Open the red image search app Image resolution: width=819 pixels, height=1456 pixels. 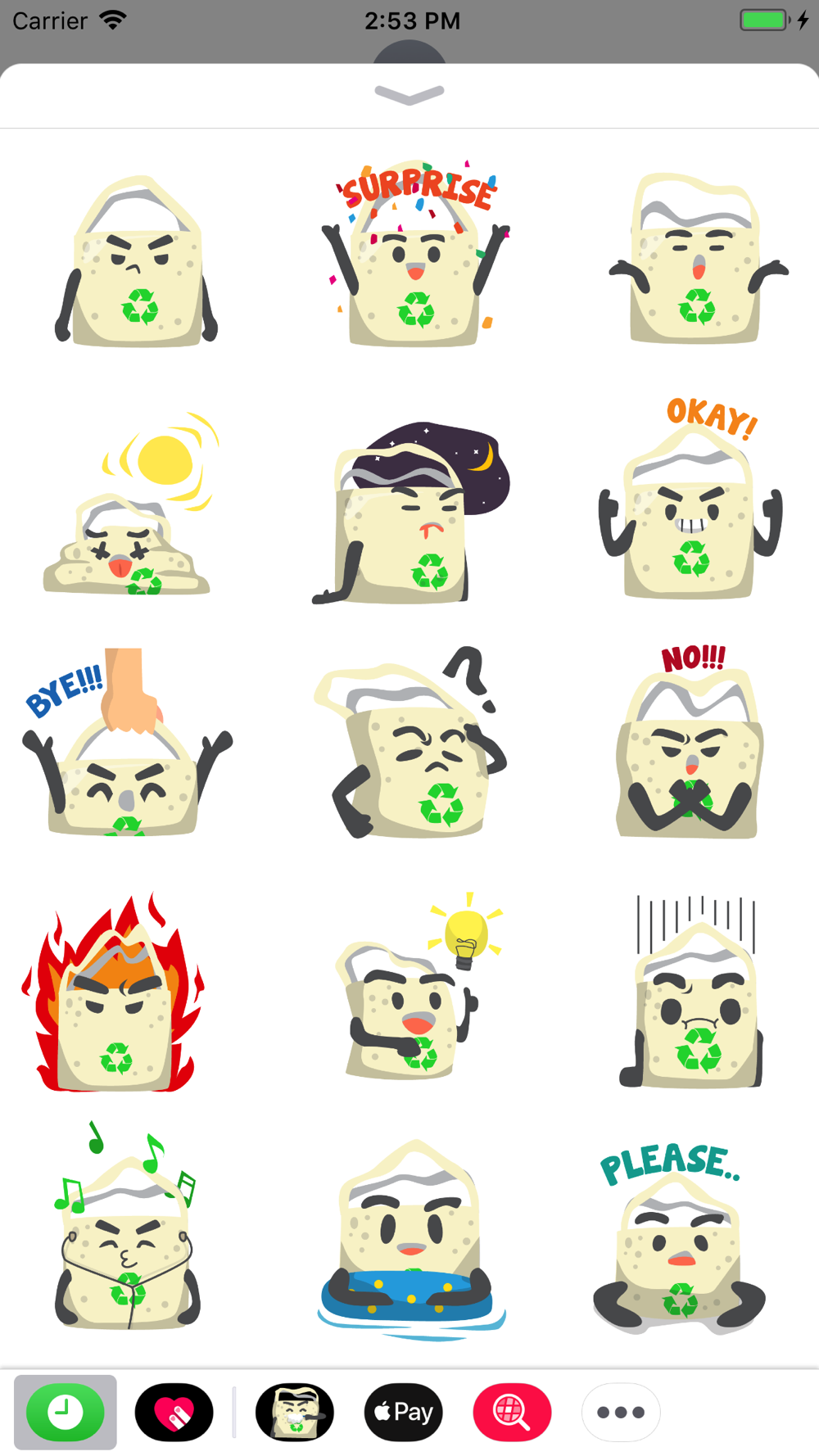512,1412
